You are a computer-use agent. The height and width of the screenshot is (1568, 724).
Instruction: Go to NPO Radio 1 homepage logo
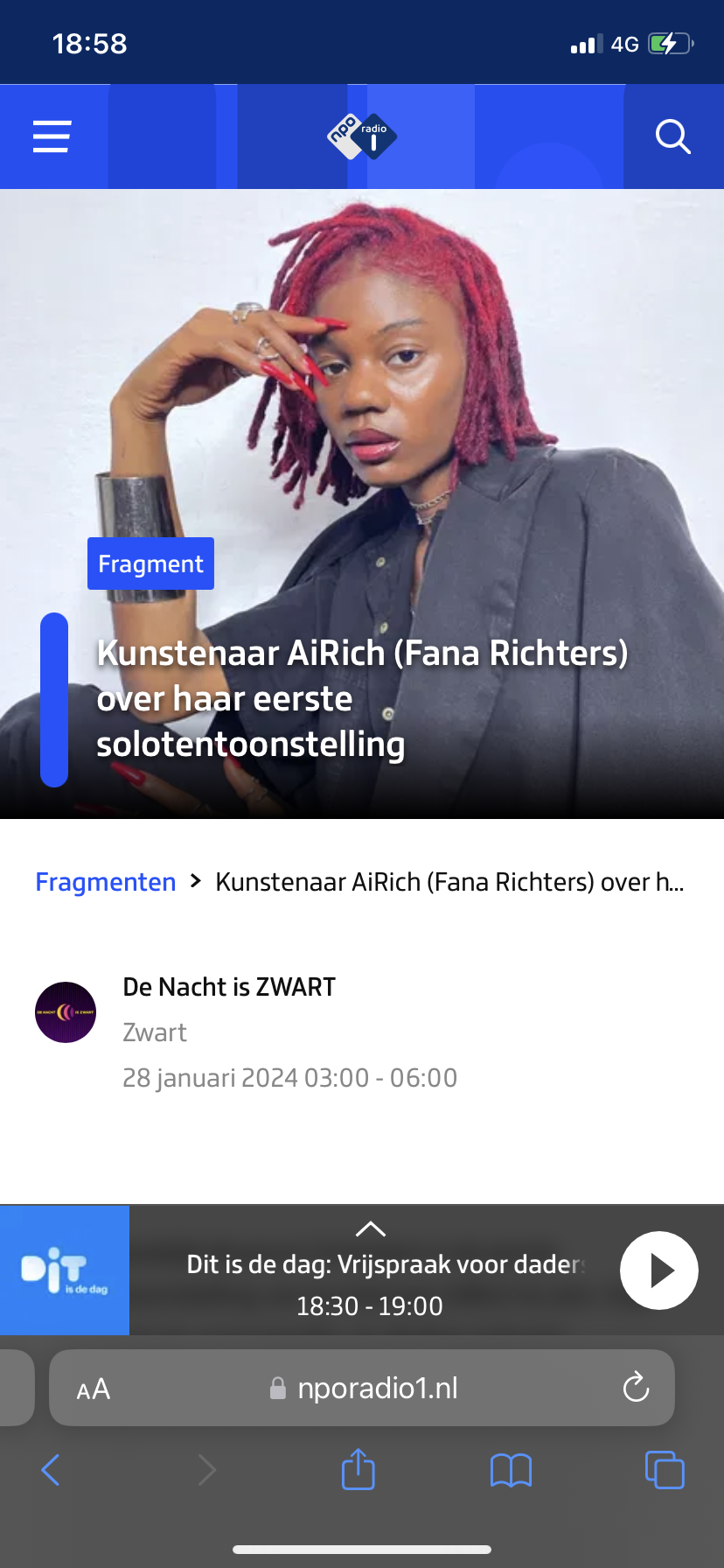tap(362, 136)
